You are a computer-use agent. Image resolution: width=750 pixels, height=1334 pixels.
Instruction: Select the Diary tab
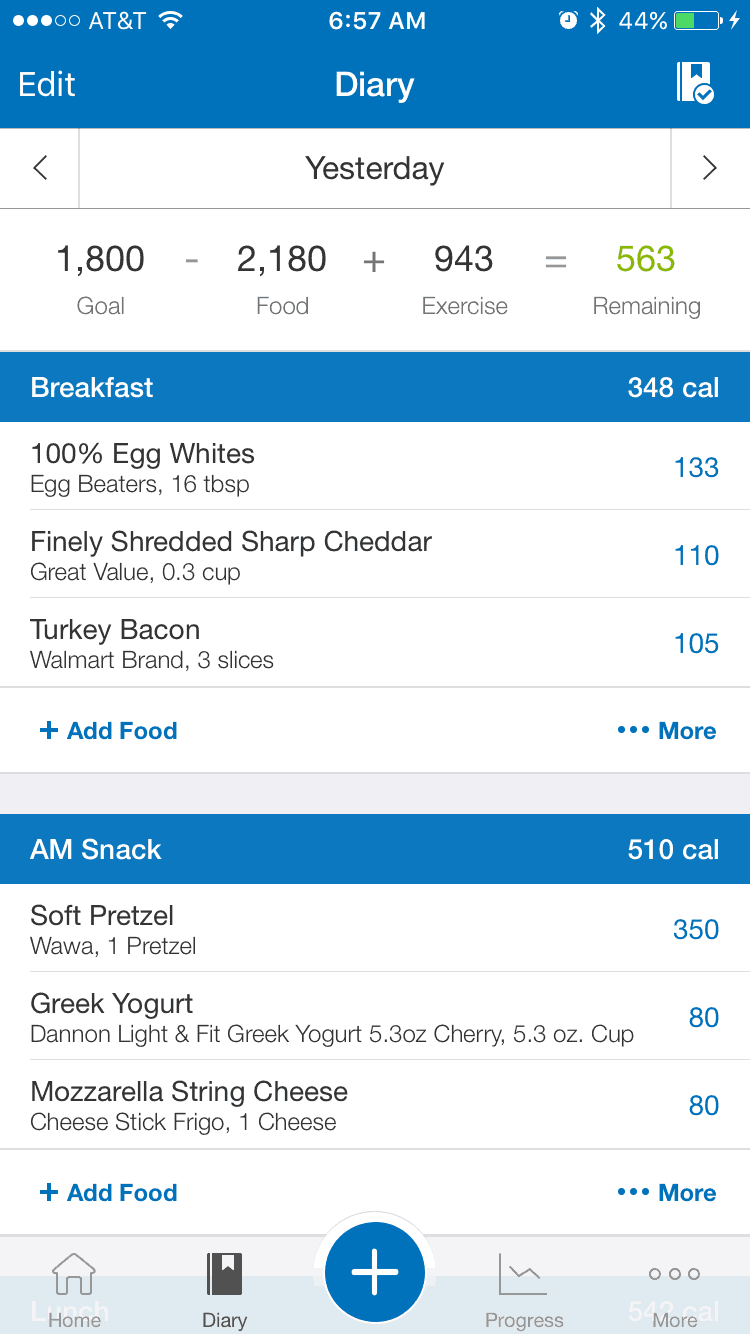[x=225, y=1290]
